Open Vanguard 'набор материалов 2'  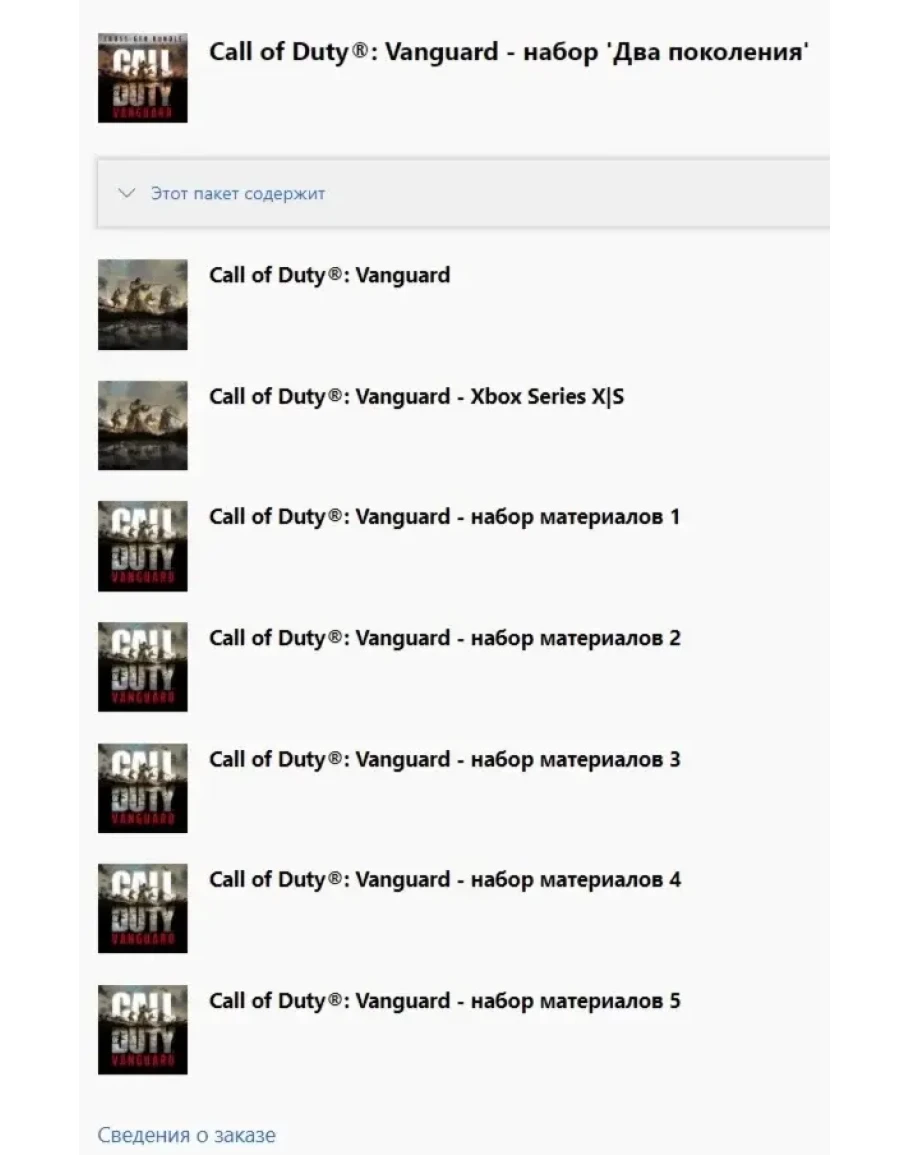coord(444,638)
